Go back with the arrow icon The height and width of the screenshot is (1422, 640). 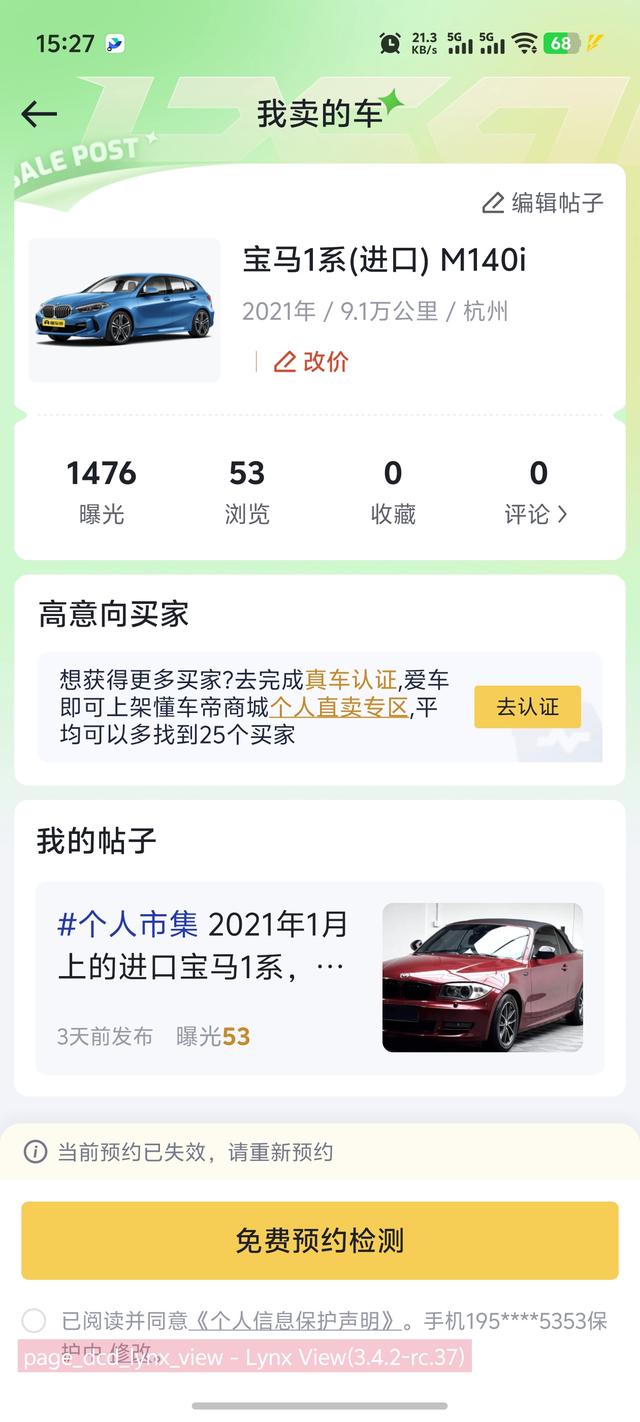(x=39, y=114)
